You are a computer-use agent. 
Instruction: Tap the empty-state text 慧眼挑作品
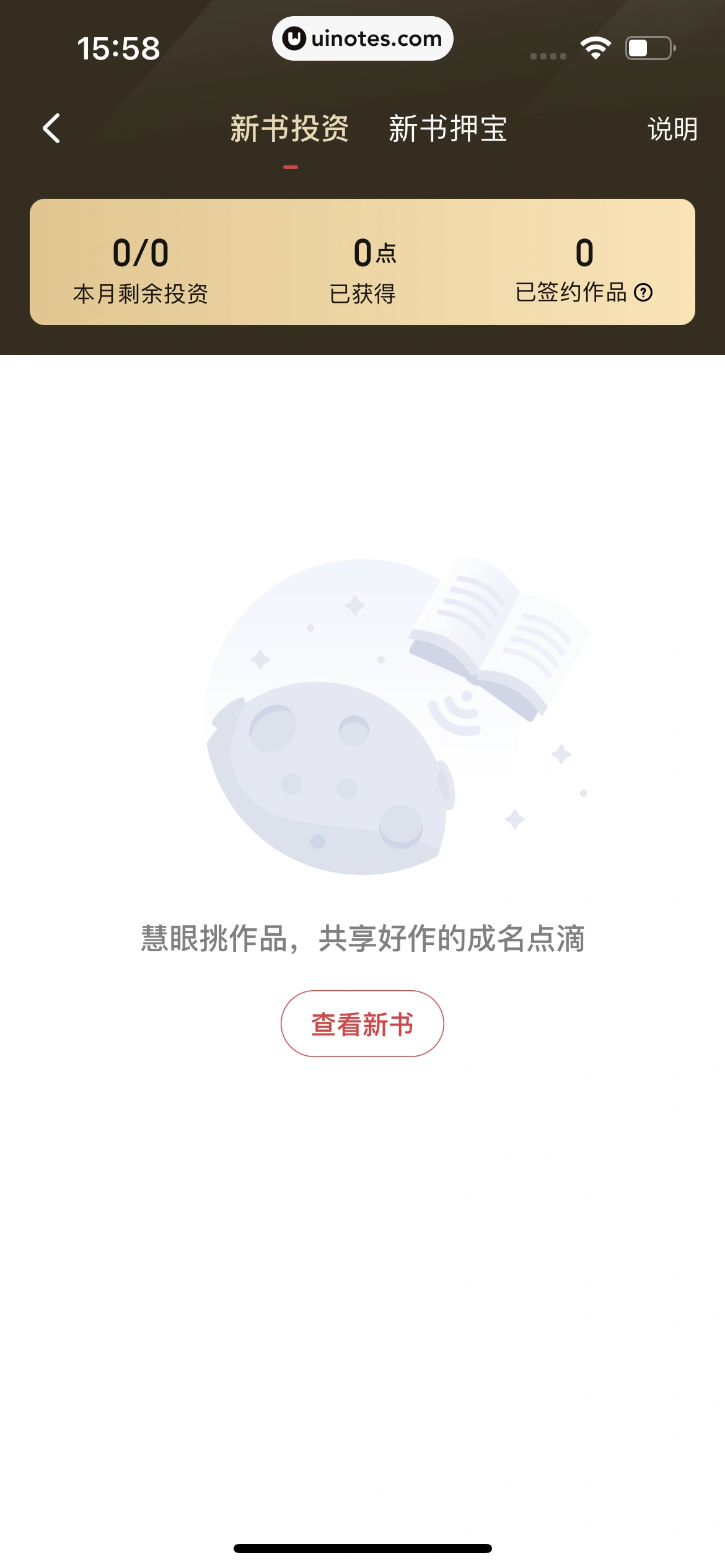(x=362, y=938)
